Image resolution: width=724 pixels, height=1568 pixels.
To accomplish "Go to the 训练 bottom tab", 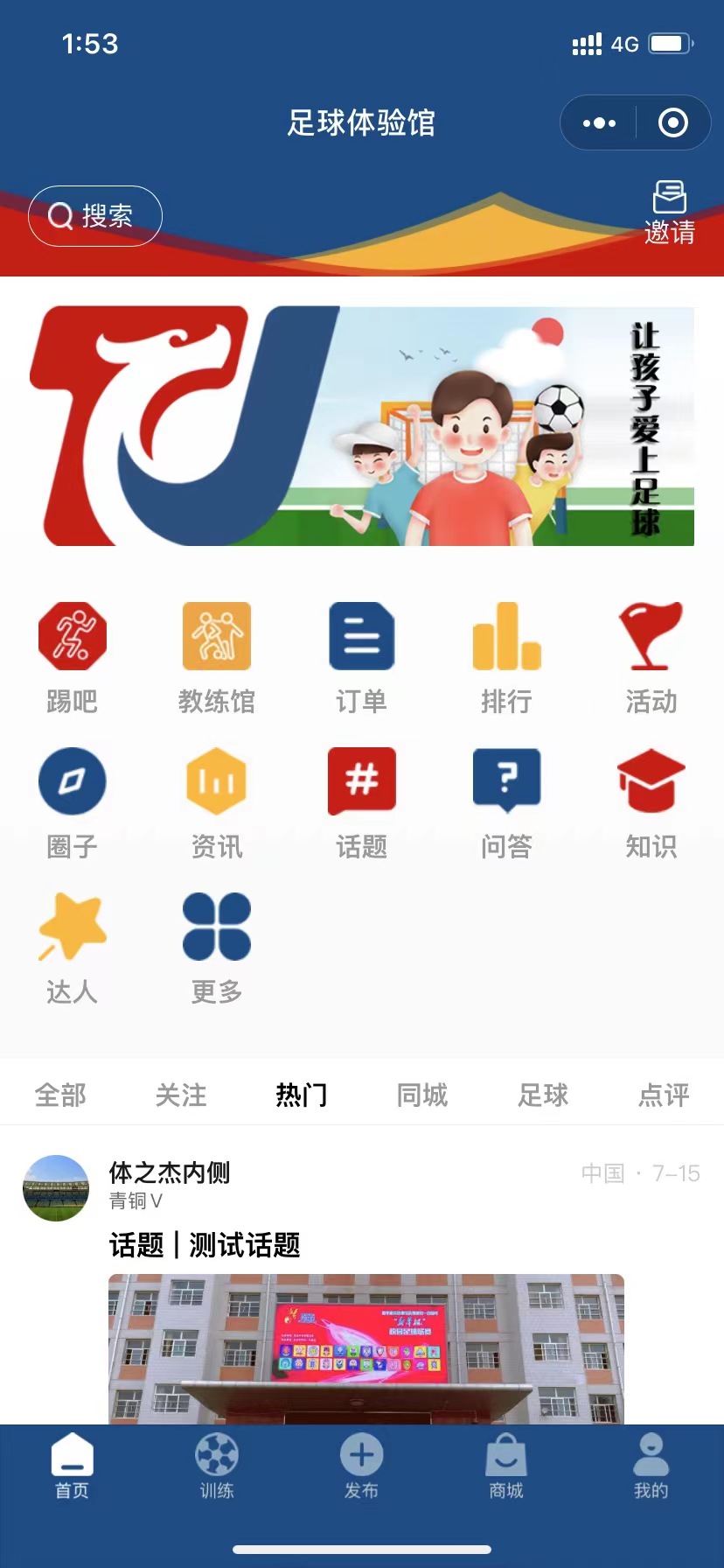I will (x=216, y=1465).
